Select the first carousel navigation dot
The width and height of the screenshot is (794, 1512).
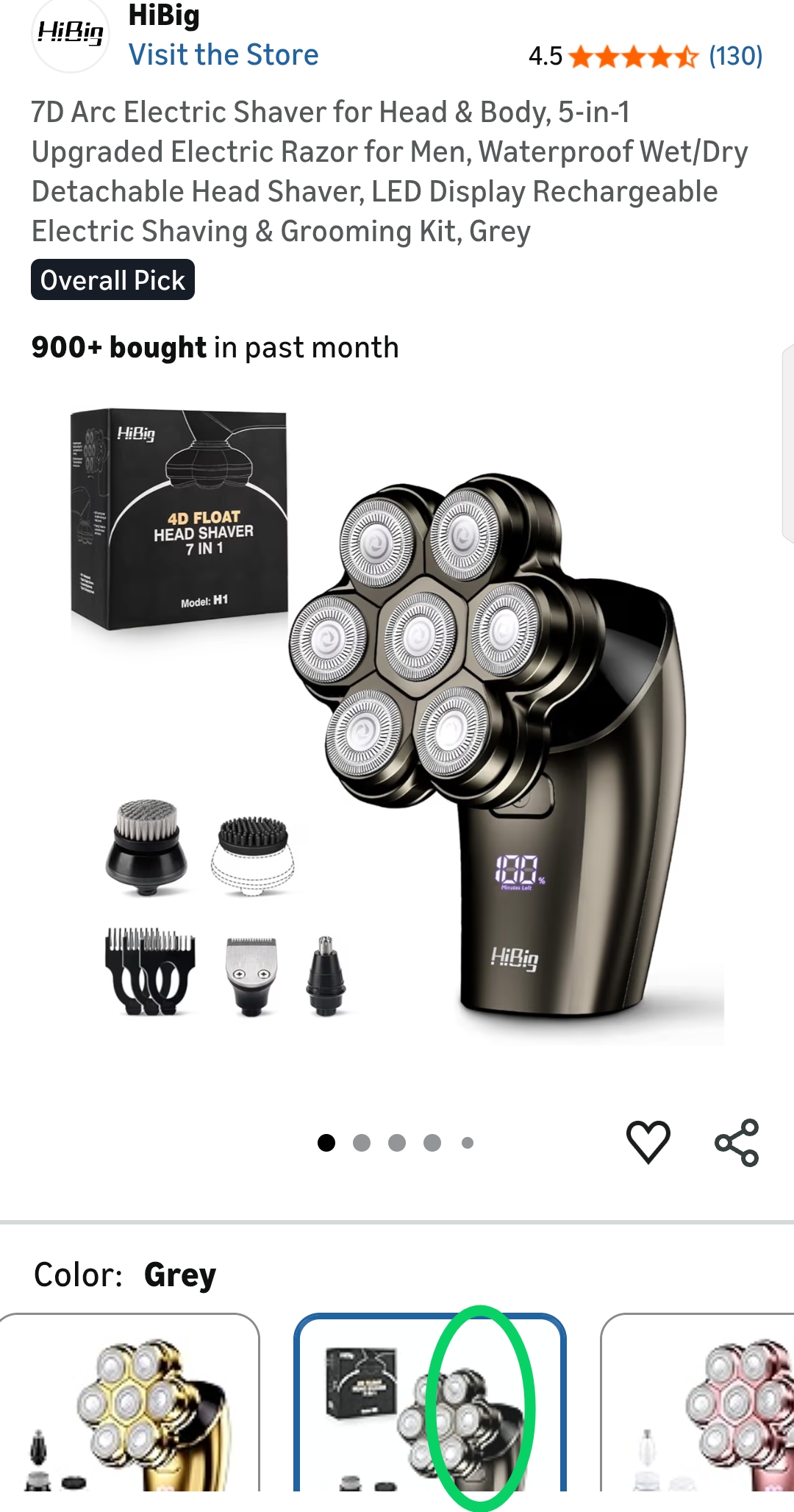pos(326,1141)
